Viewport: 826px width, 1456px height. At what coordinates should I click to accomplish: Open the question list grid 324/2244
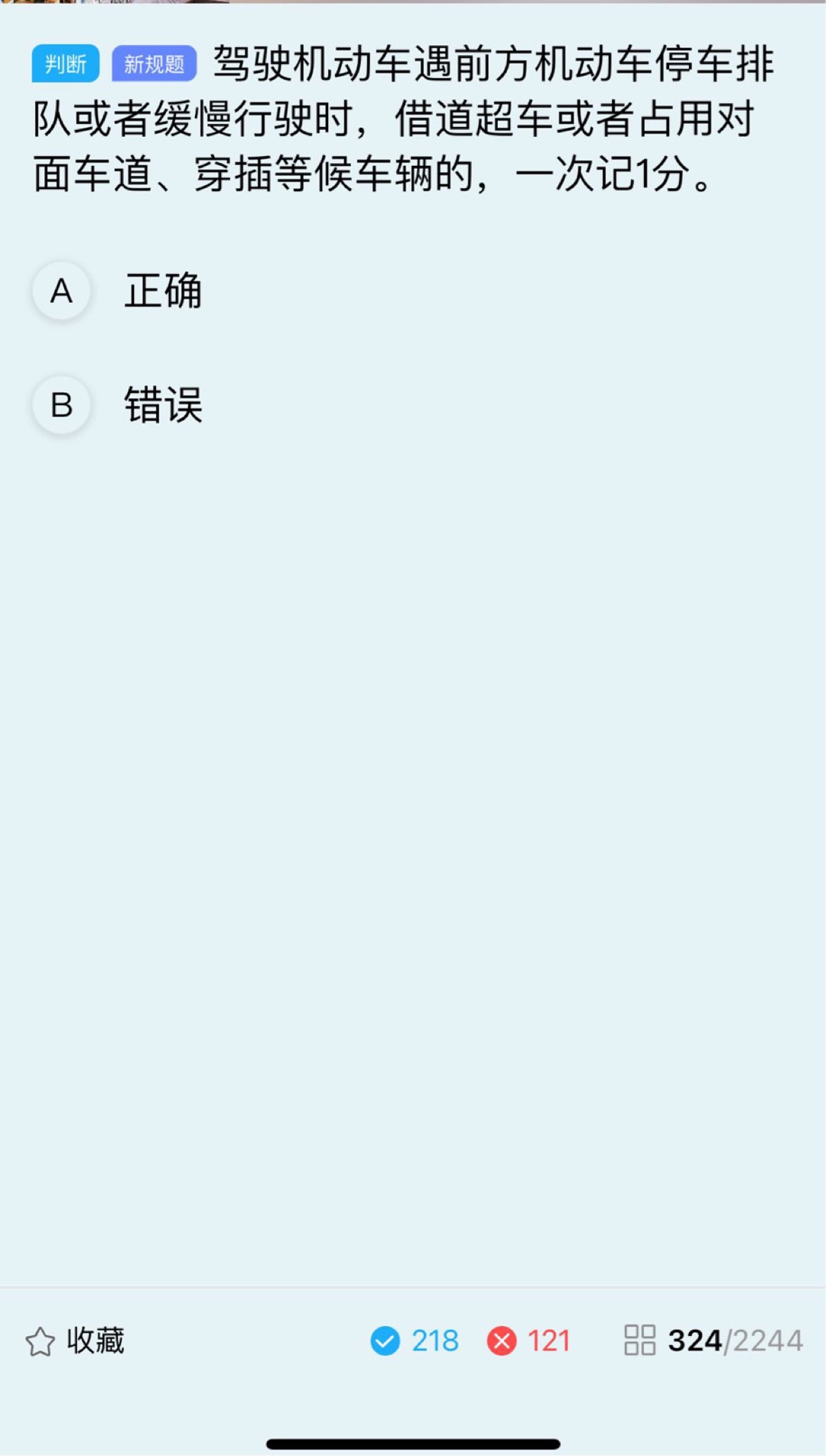(x=713, y=1341)
